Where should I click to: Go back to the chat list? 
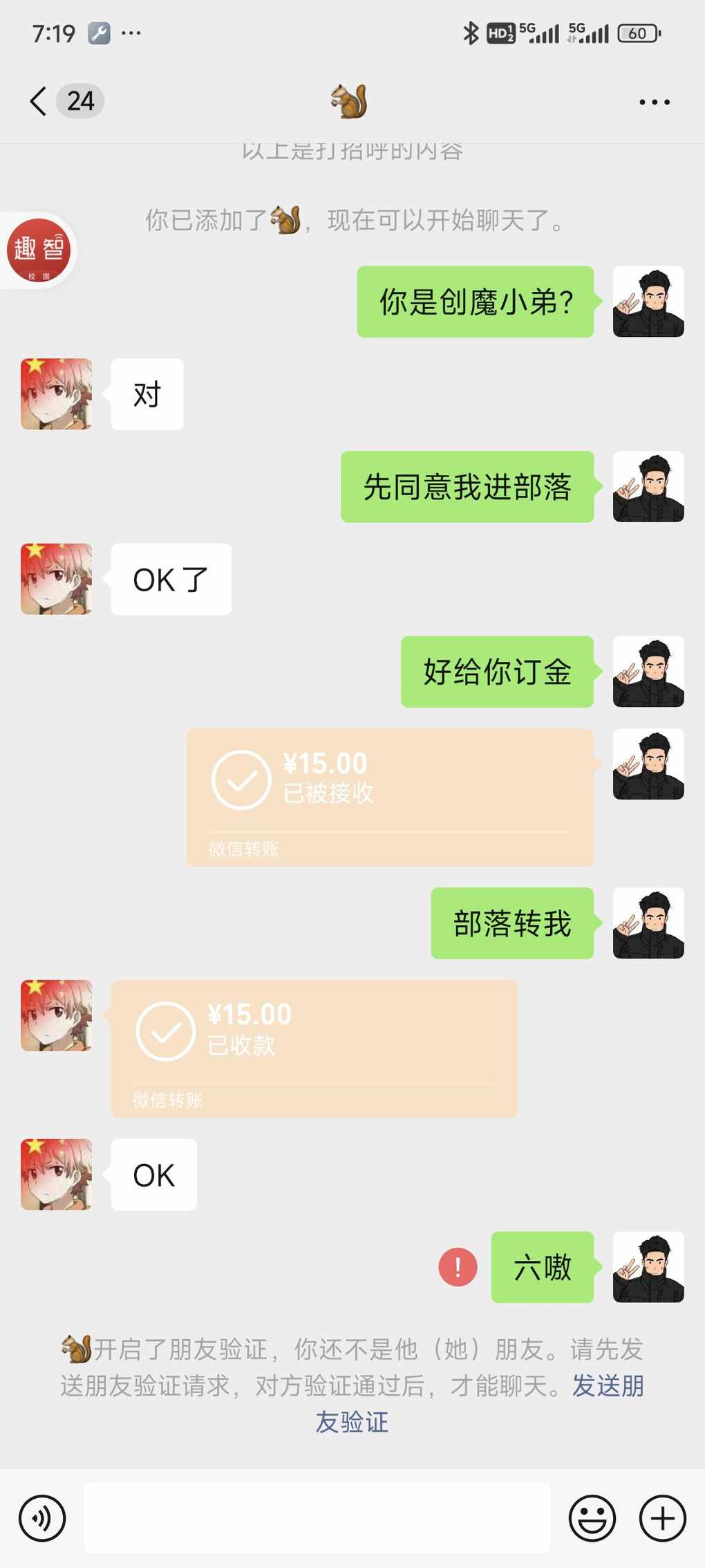39,102
